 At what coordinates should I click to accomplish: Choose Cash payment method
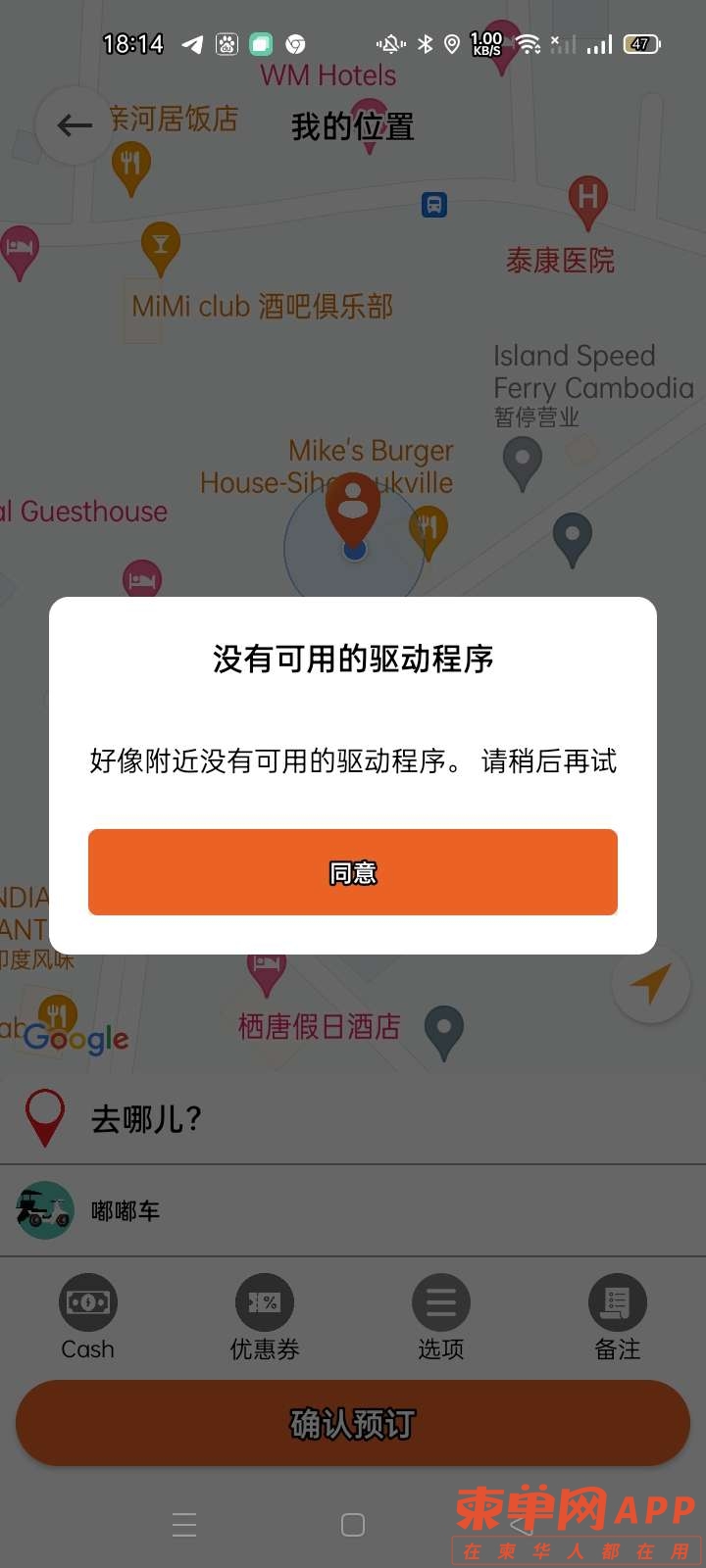click(x=88, y=1316)
